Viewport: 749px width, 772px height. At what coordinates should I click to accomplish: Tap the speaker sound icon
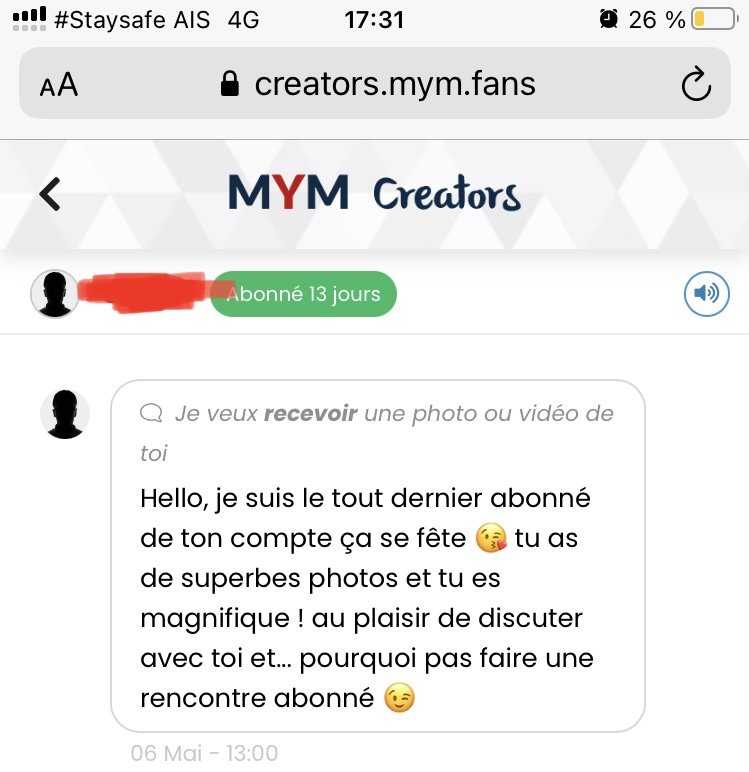click(x=706, y=293)
